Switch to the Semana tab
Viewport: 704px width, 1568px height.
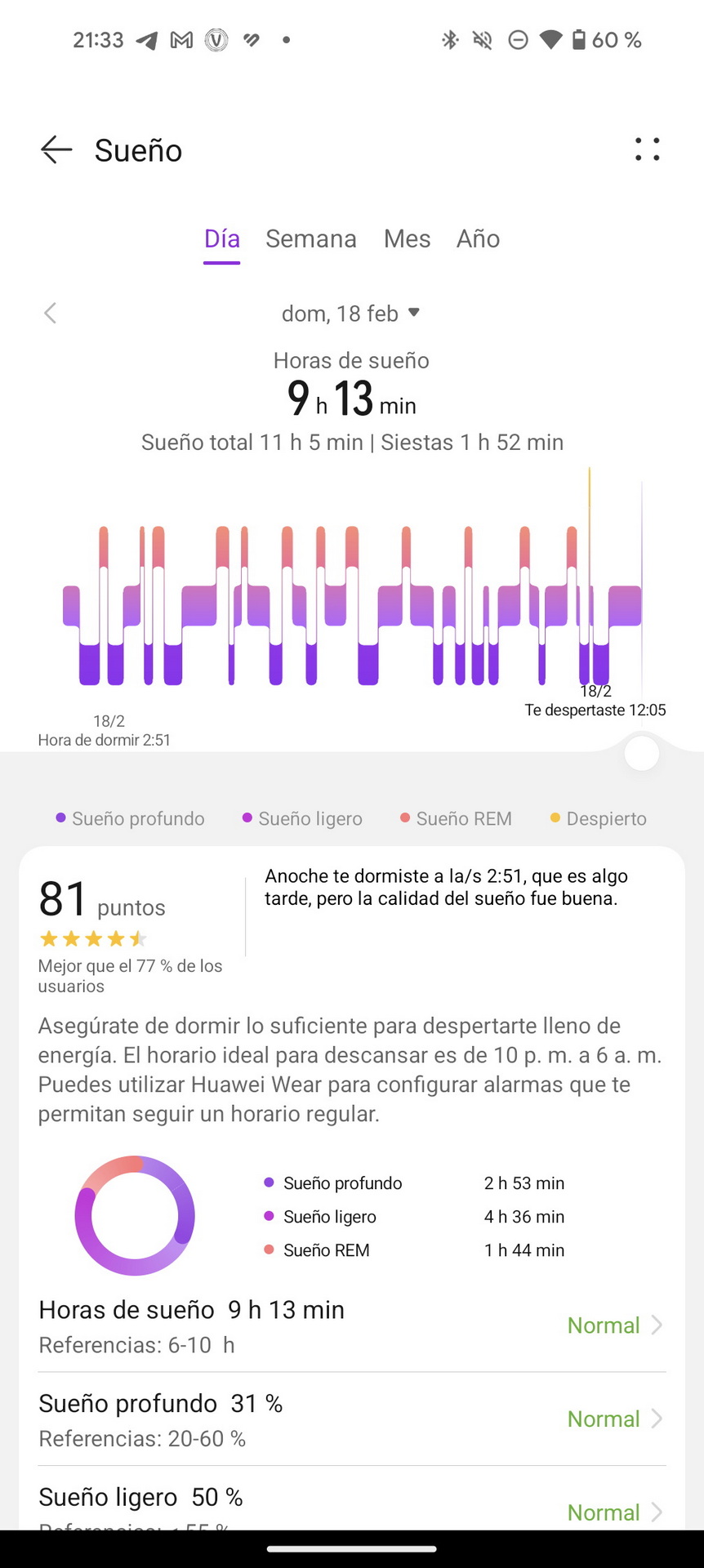(310, 239)
